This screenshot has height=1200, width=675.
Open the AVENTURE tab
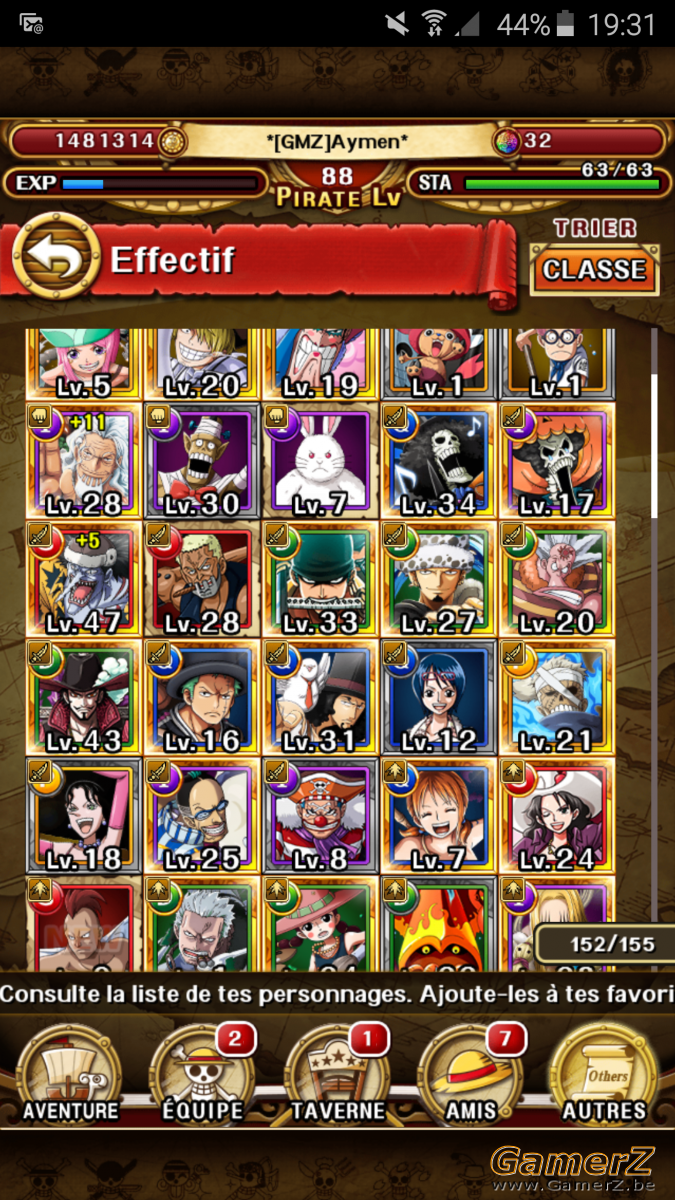pyautogui.click(x=70, y=1071)
